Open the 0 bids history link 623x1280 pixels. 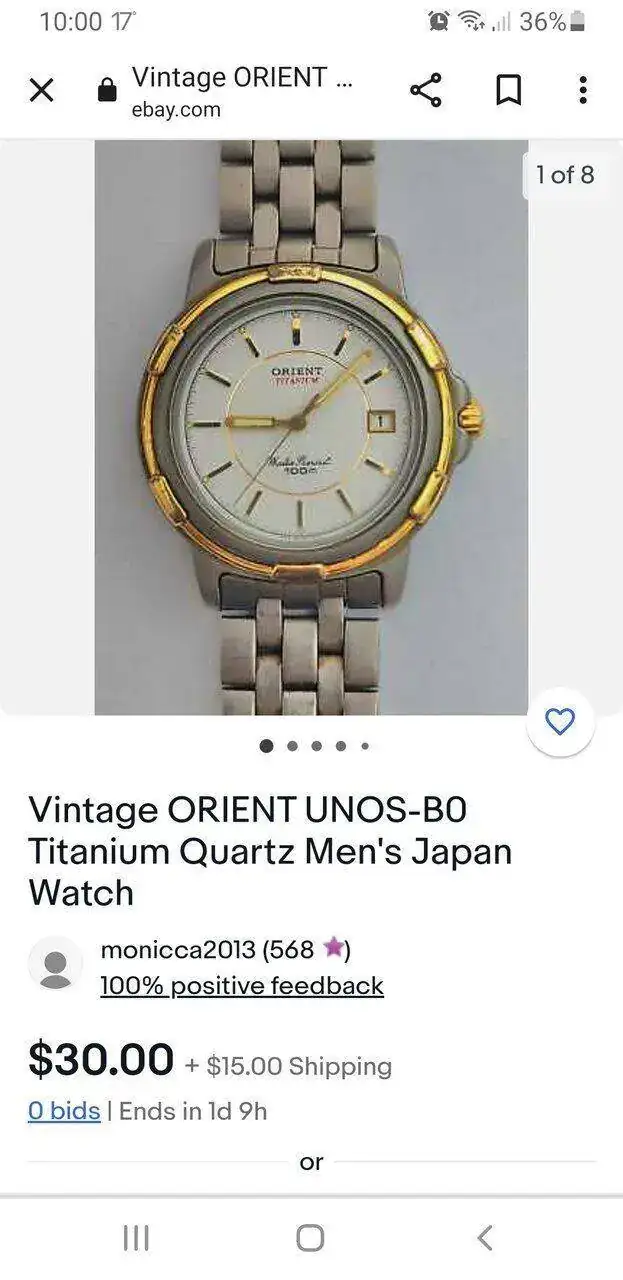click(x=64, y=1111)
